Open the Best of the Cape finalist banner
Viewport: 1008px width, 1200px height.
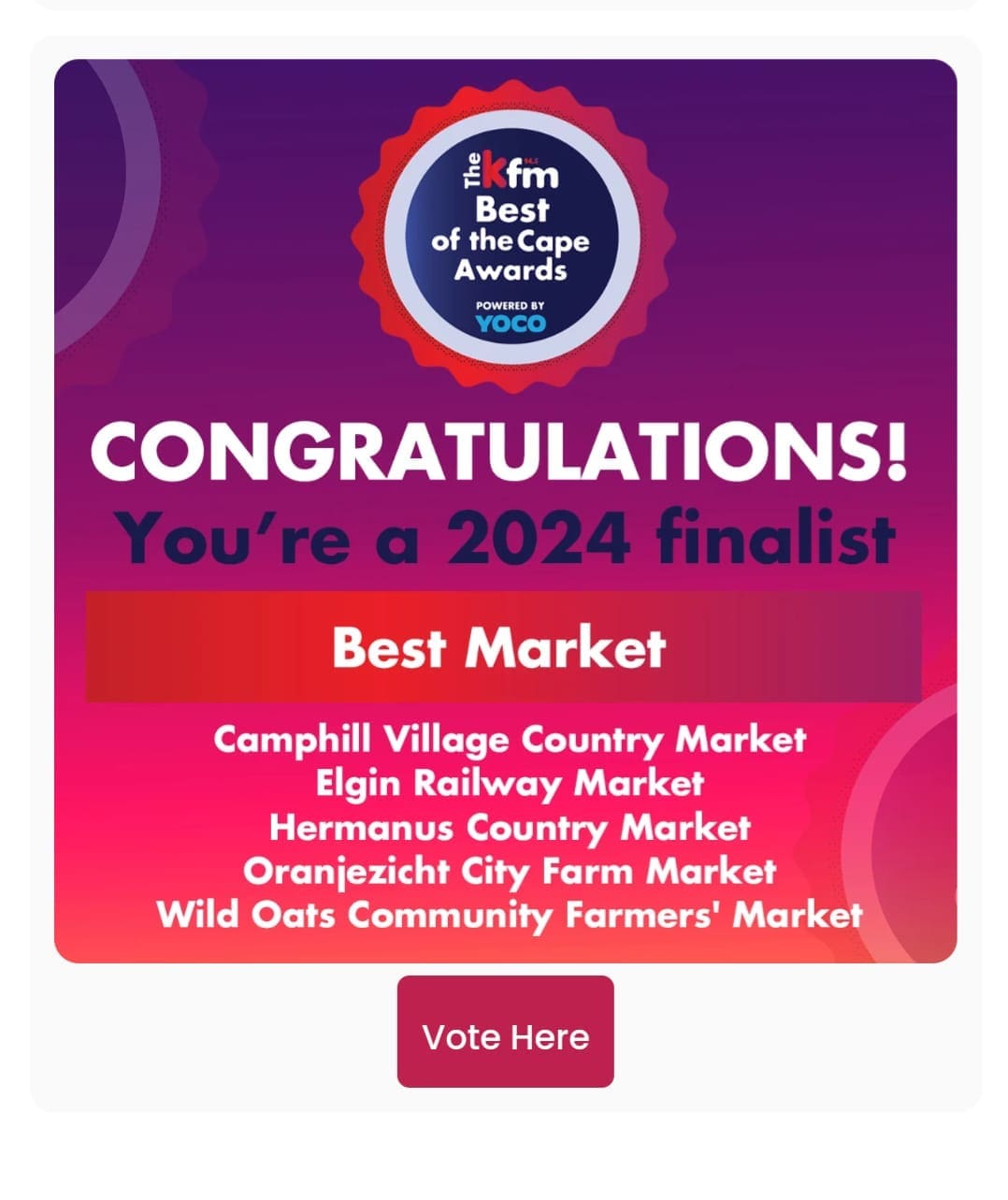tap(505, 511)
